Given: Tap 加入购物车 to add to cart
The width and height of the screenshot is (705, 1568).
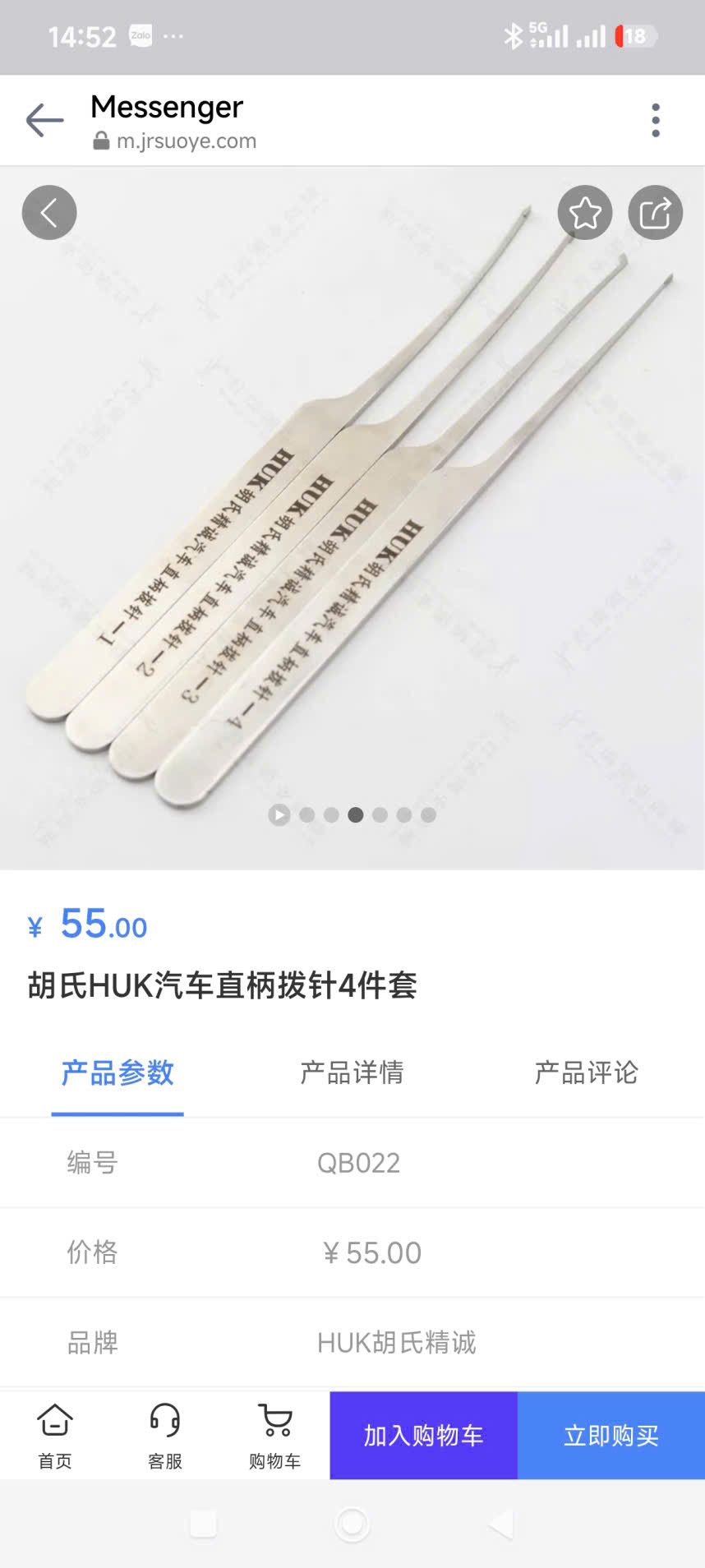Looking at the screenshot, I should 424,1436.
